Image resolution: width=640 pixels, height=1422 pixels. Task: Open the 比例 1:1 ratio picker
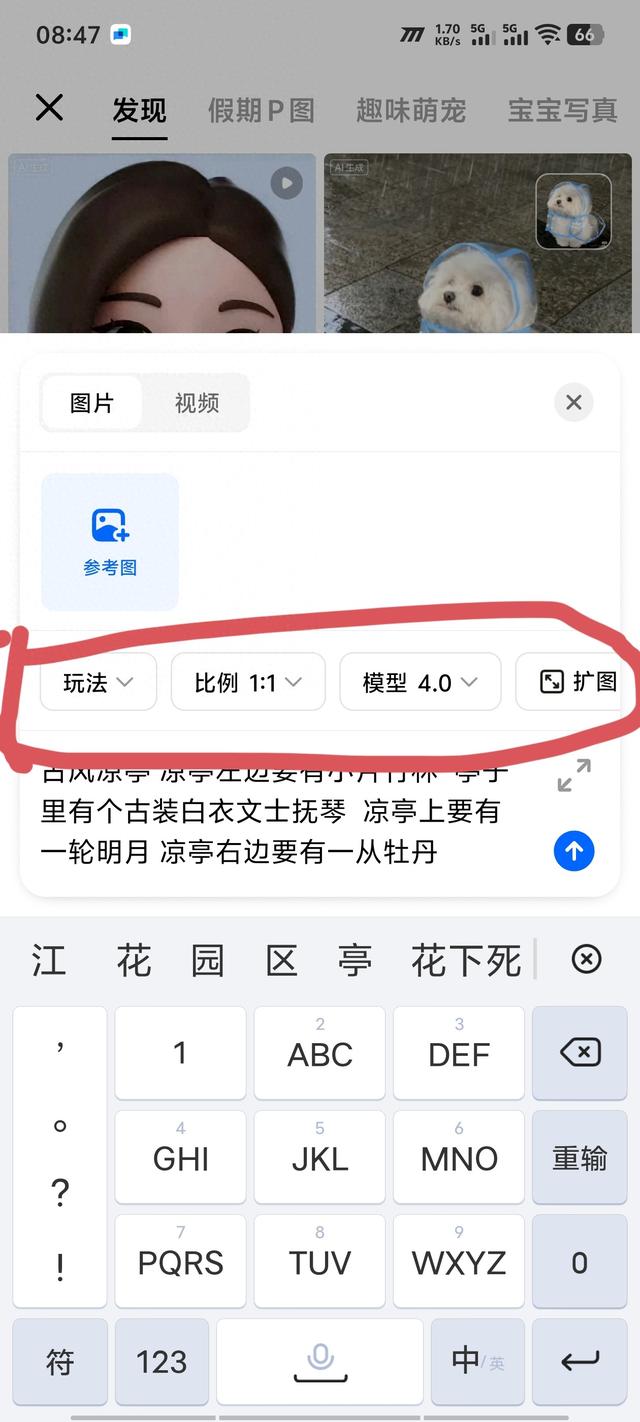248,682
